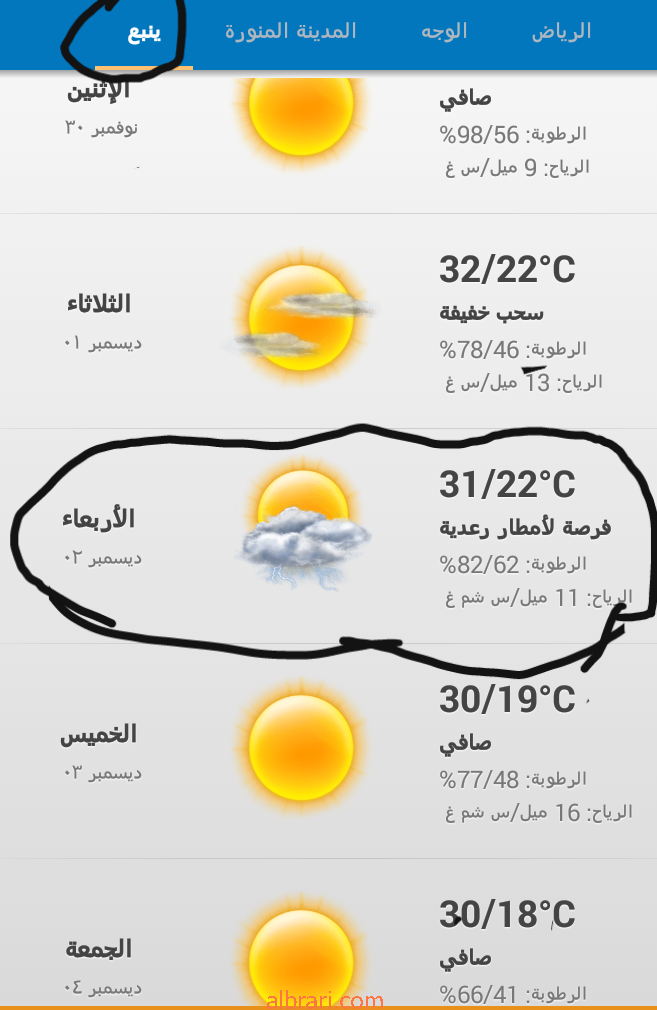Switch to the الوجه city tab
Viewport: 657px width, 1010px height.
click(x=443, y=32)
